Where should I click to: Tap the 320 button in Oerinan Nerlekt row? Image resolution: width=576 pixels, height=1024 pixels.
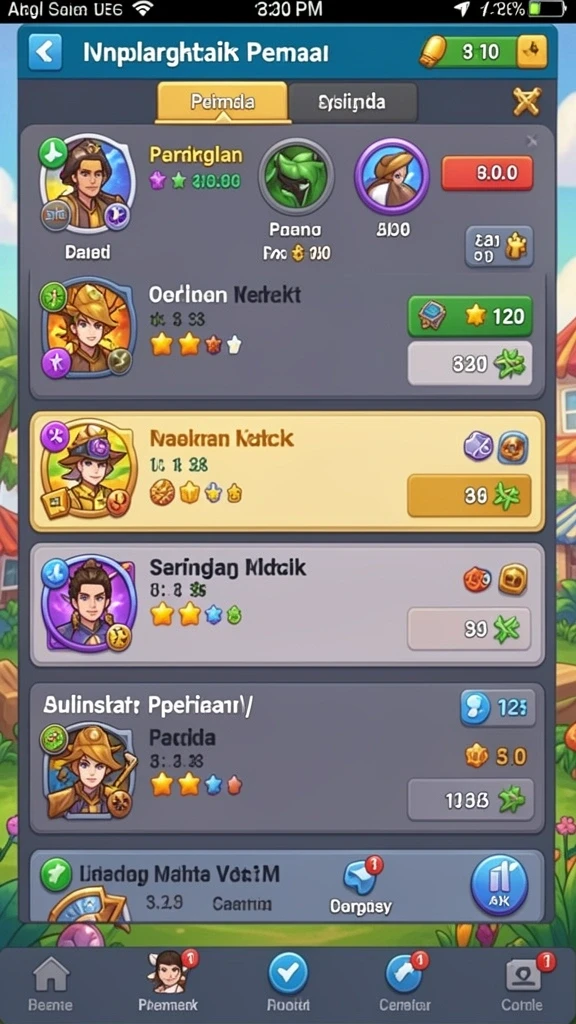pos(470,363)
